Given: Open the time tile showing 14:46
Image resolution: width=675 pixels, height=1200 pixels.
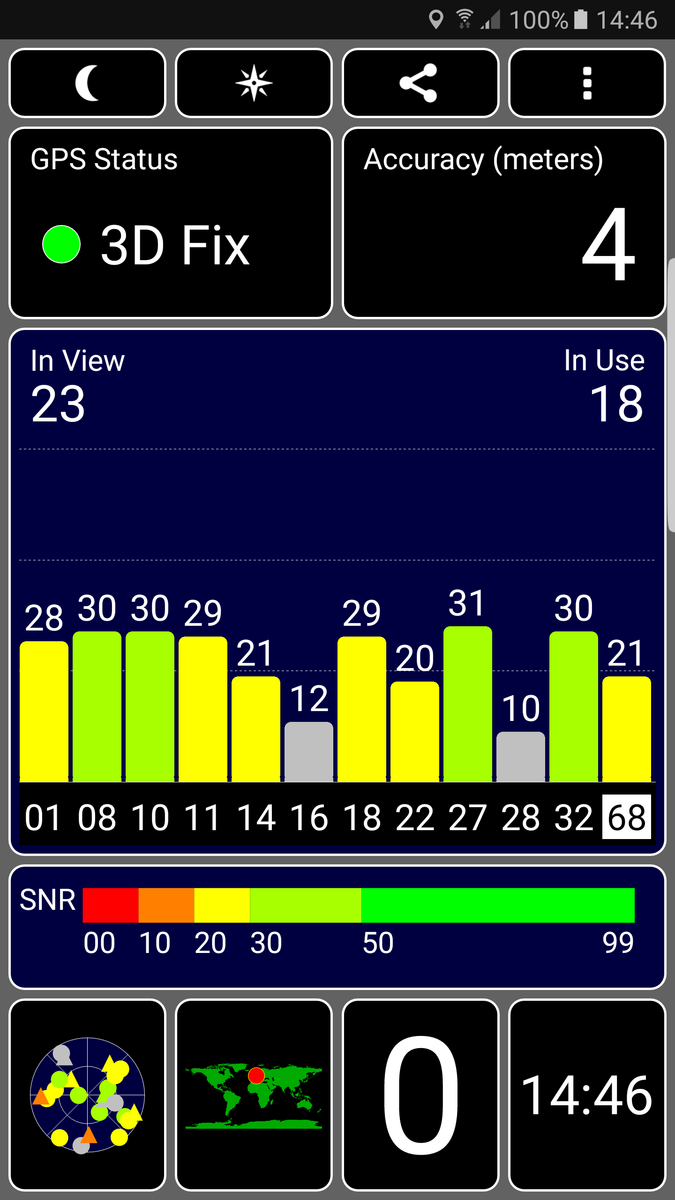Looking at the screenshot, I should (x=587, y=1095).
